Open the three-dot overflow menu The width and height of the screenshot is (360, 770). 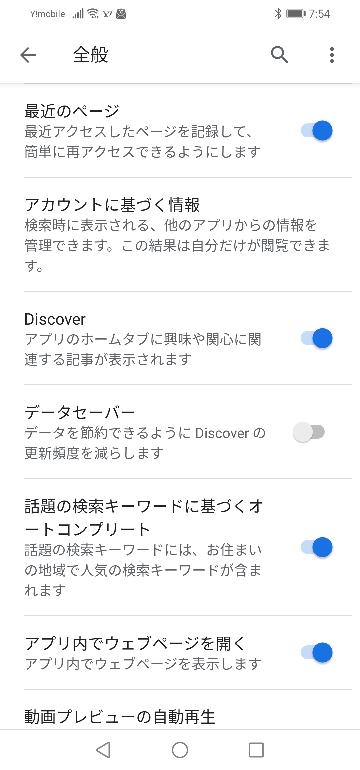coord(332,55)
